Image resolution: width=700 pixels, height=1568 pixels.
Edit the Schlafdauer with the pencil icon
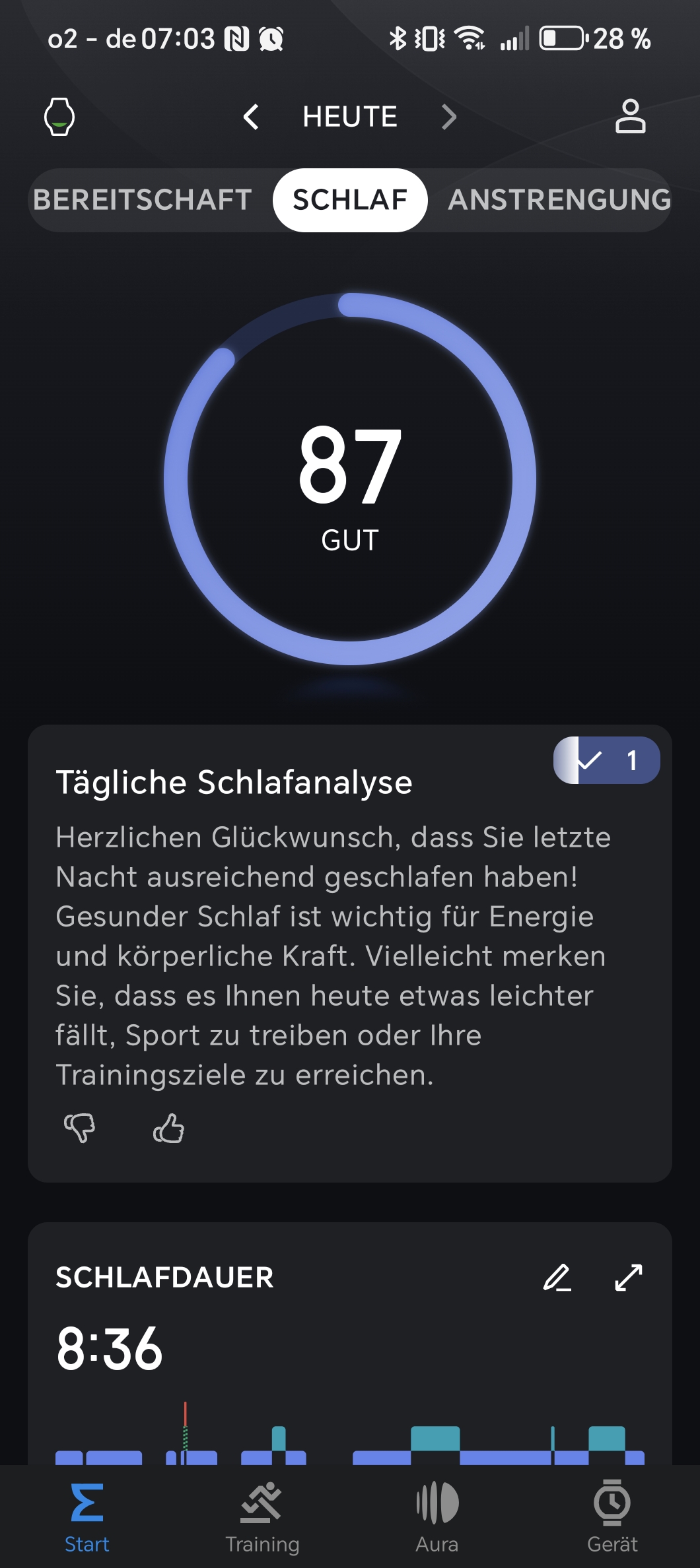coord(557,1277)
